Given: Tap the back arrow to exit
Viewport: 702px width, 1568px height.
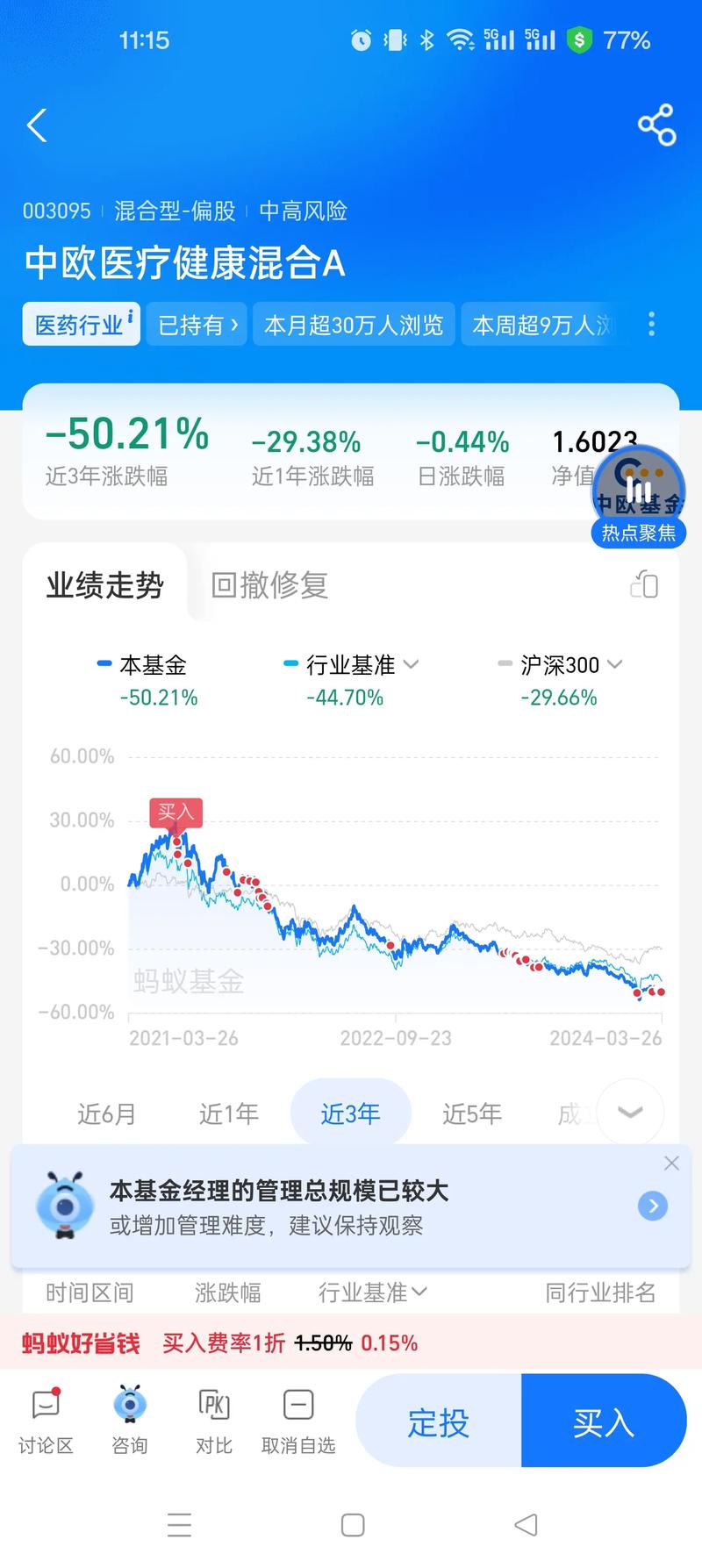Looking at the screenshot, I should (37, 125).
